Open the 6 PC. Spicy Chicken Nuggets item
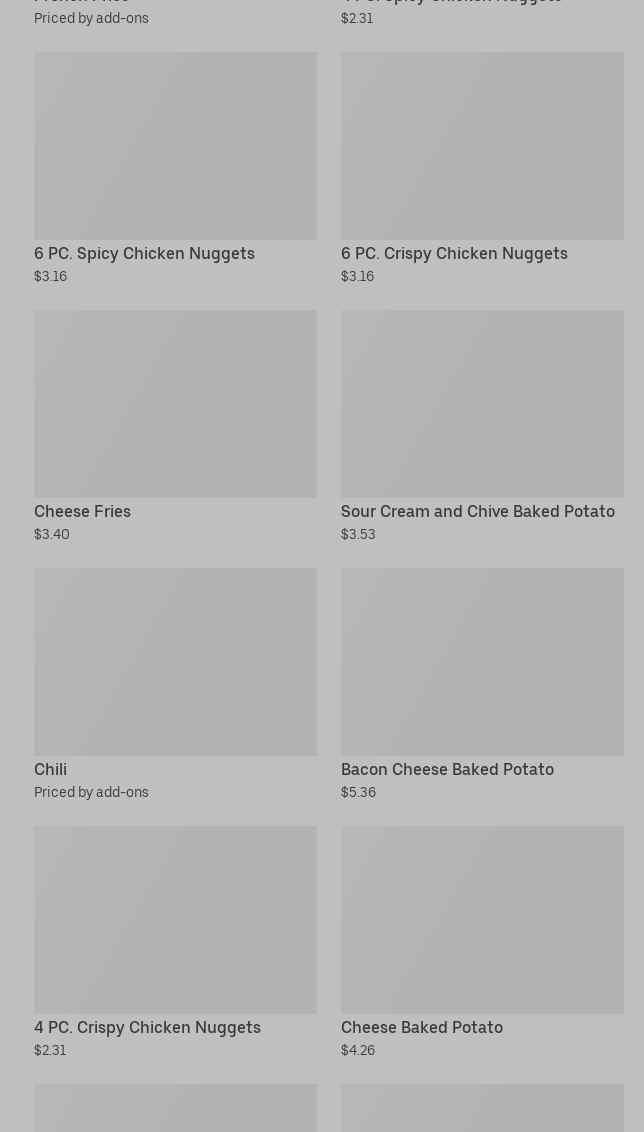This screenshot has height=1132, width=644. (x=175, y=170)
